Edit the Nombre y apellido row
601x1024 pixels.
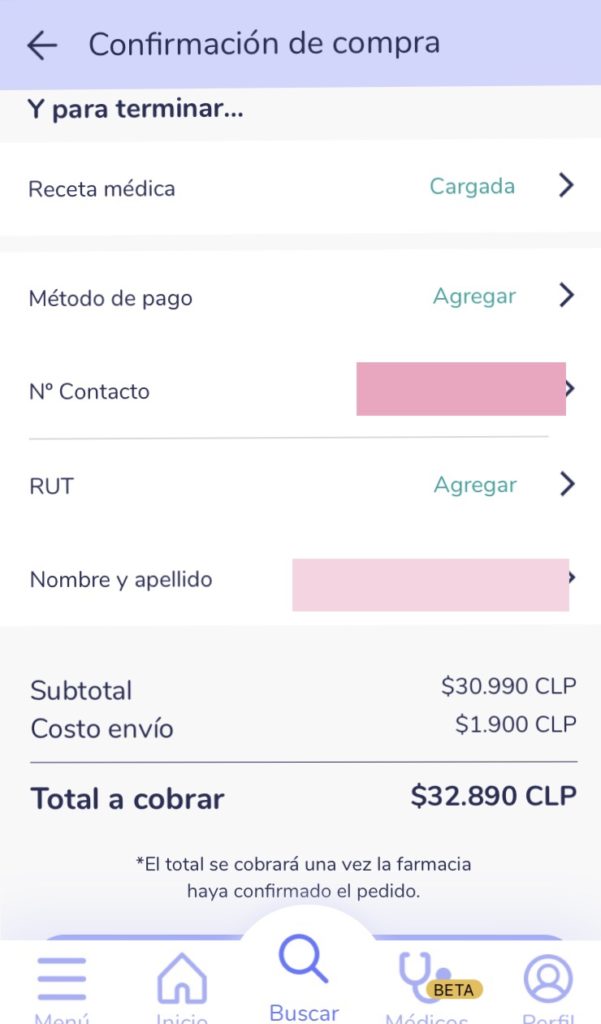[300, 579]
